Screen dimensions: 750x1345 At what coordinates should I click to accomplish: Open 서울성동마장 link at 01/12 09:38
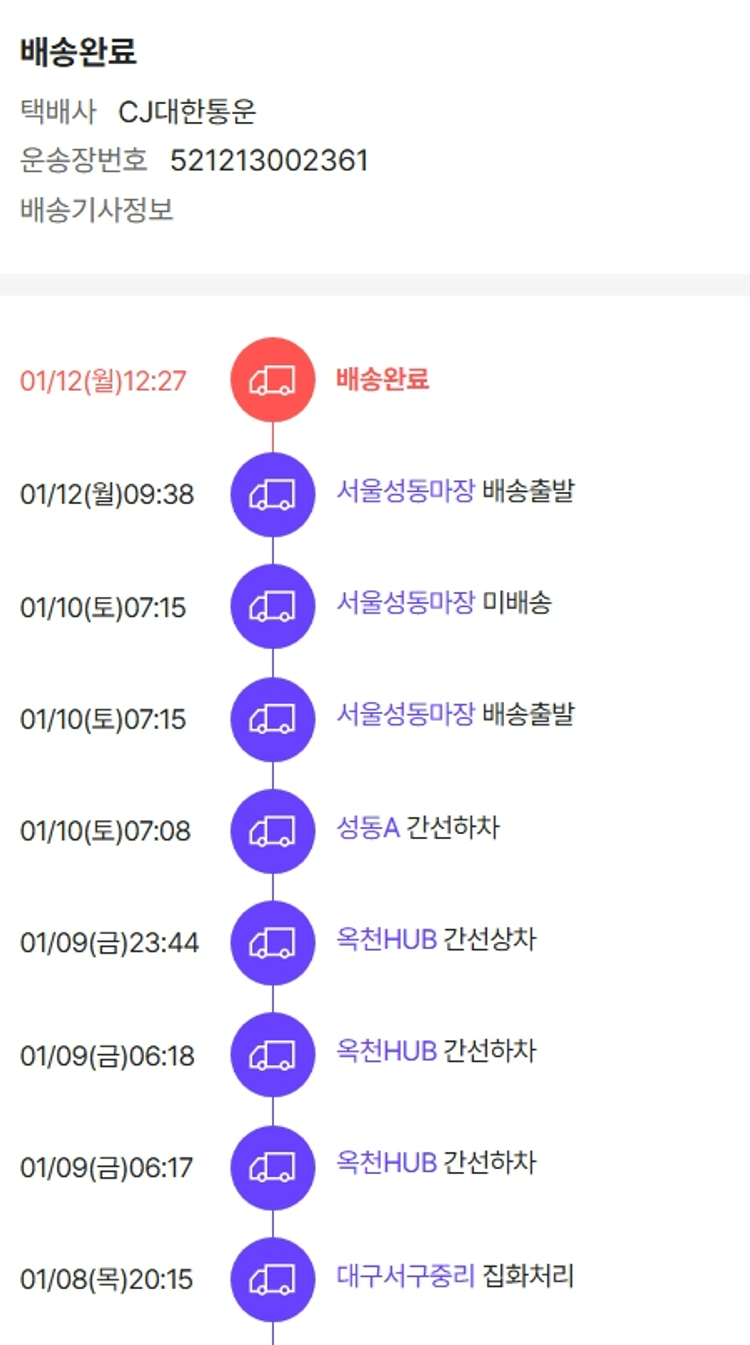405,491
